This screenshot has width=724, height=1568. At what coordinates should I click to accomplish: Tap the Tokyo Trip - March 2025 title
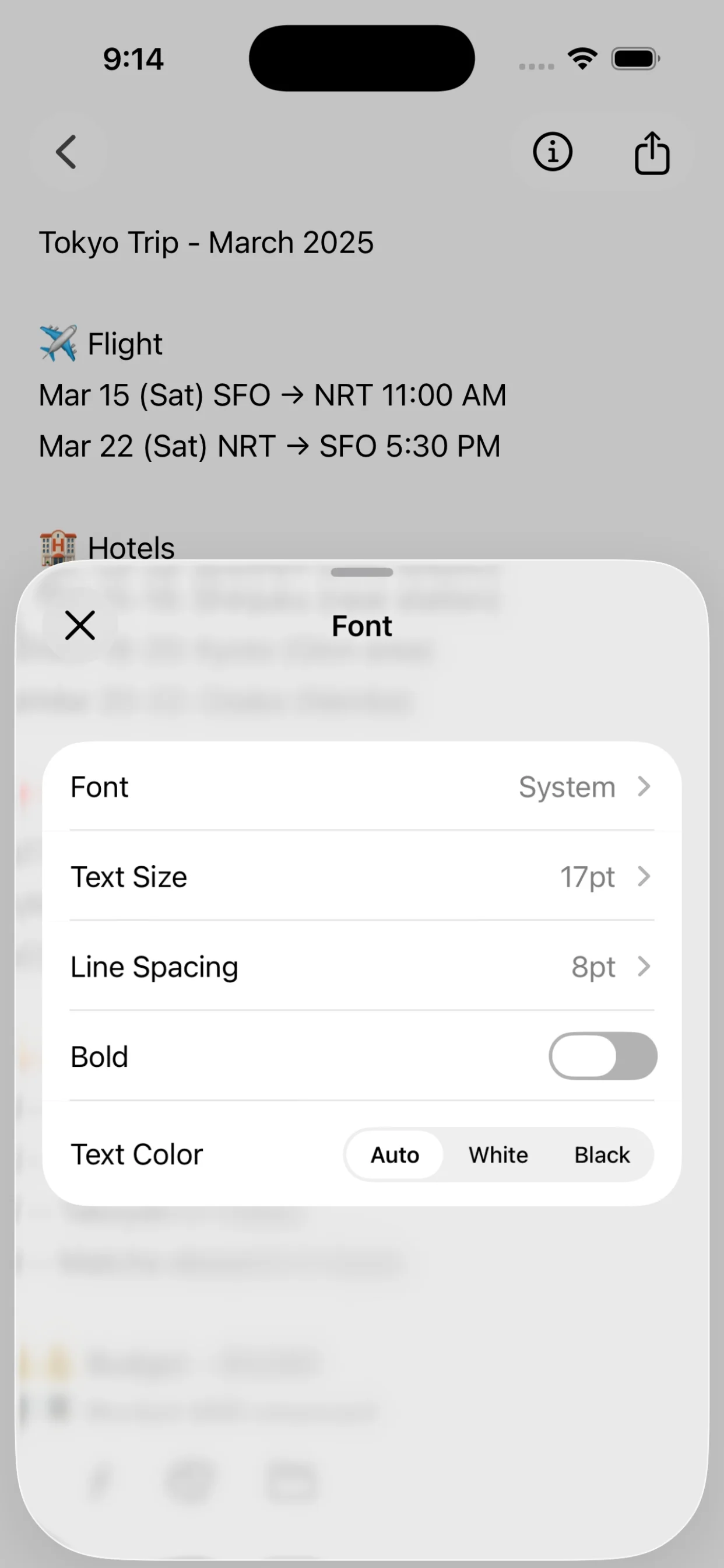pos(206,242)
